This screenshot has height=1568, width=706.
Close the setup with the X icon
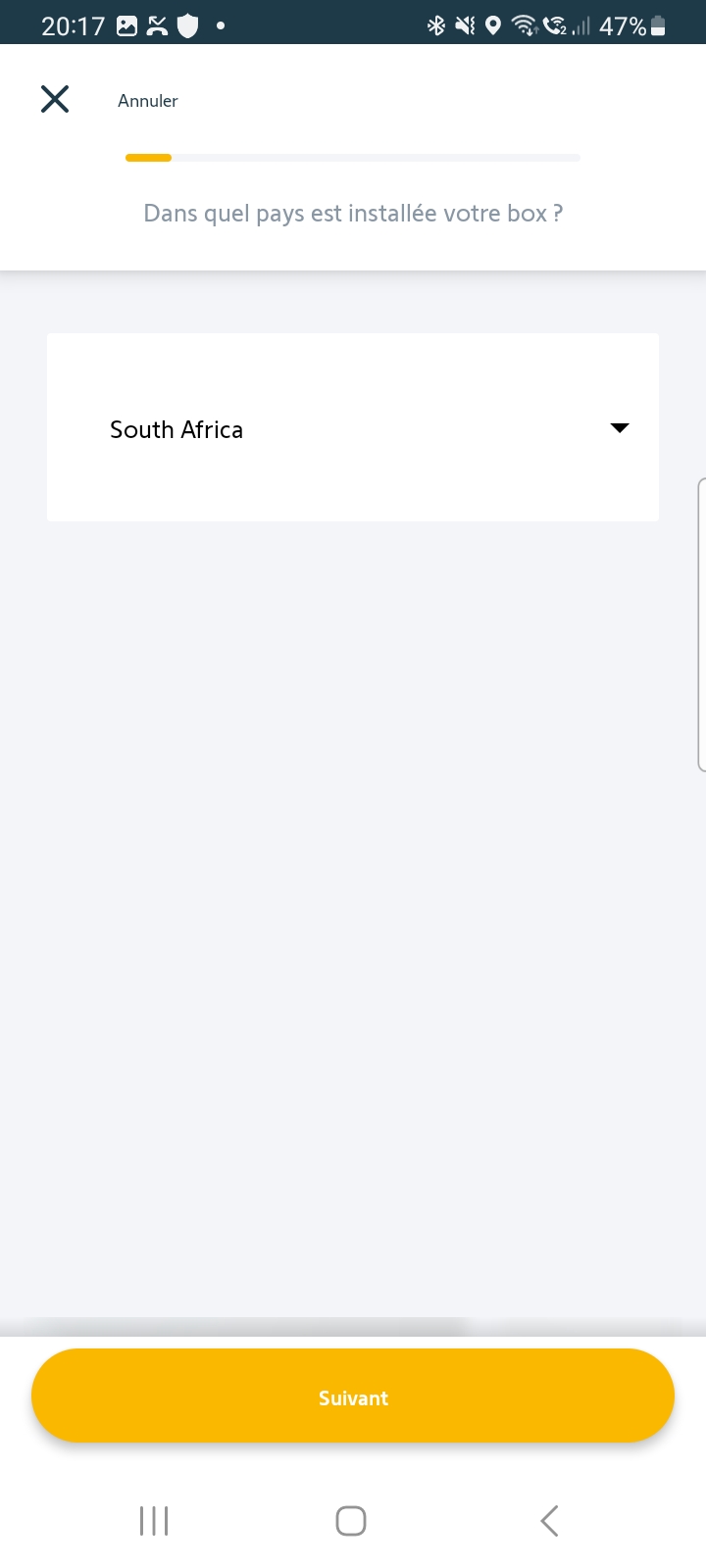55,99
